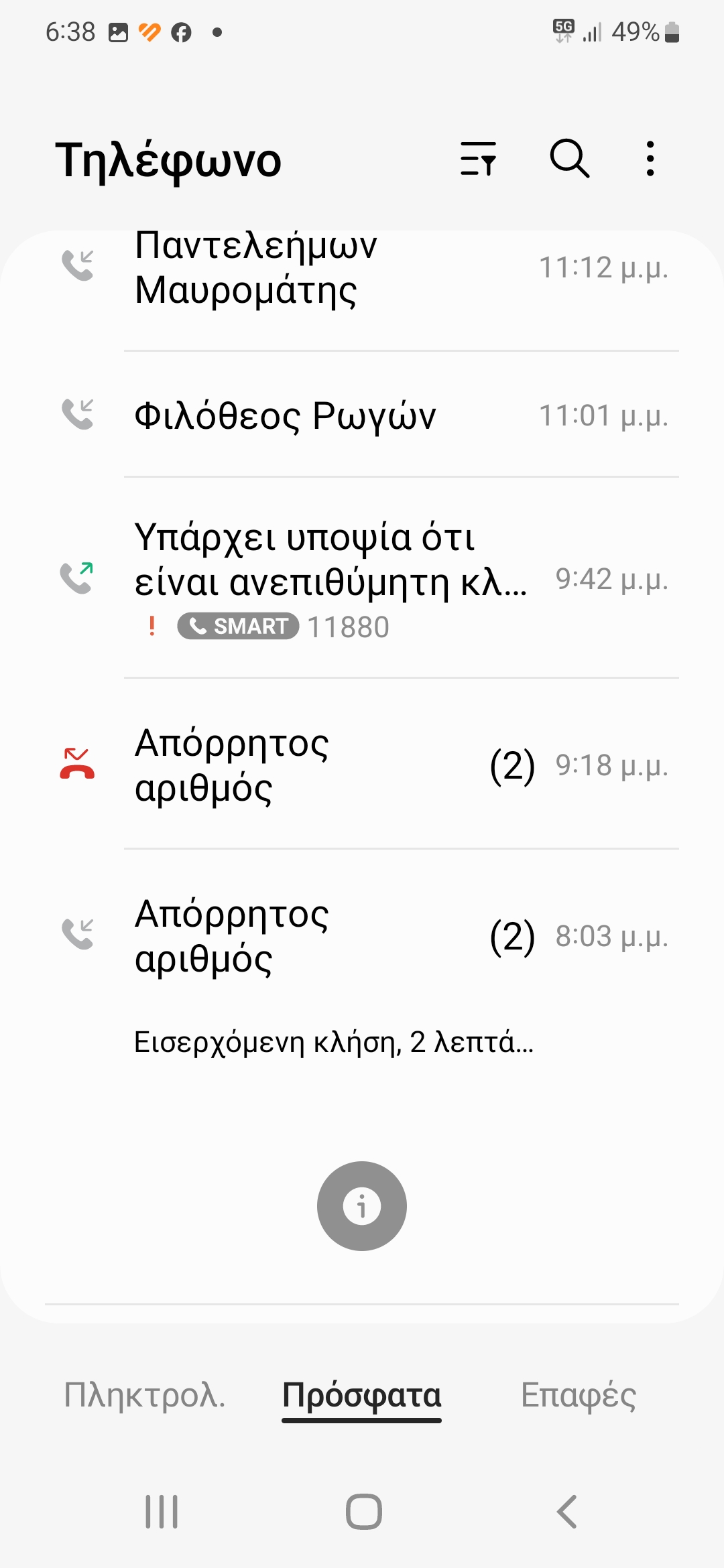Image resolution: width=724 pixels, height=1568 pixels.
Task: Tap the search magnifier icon
Action: pyautogui.click(x=569, y=159)
